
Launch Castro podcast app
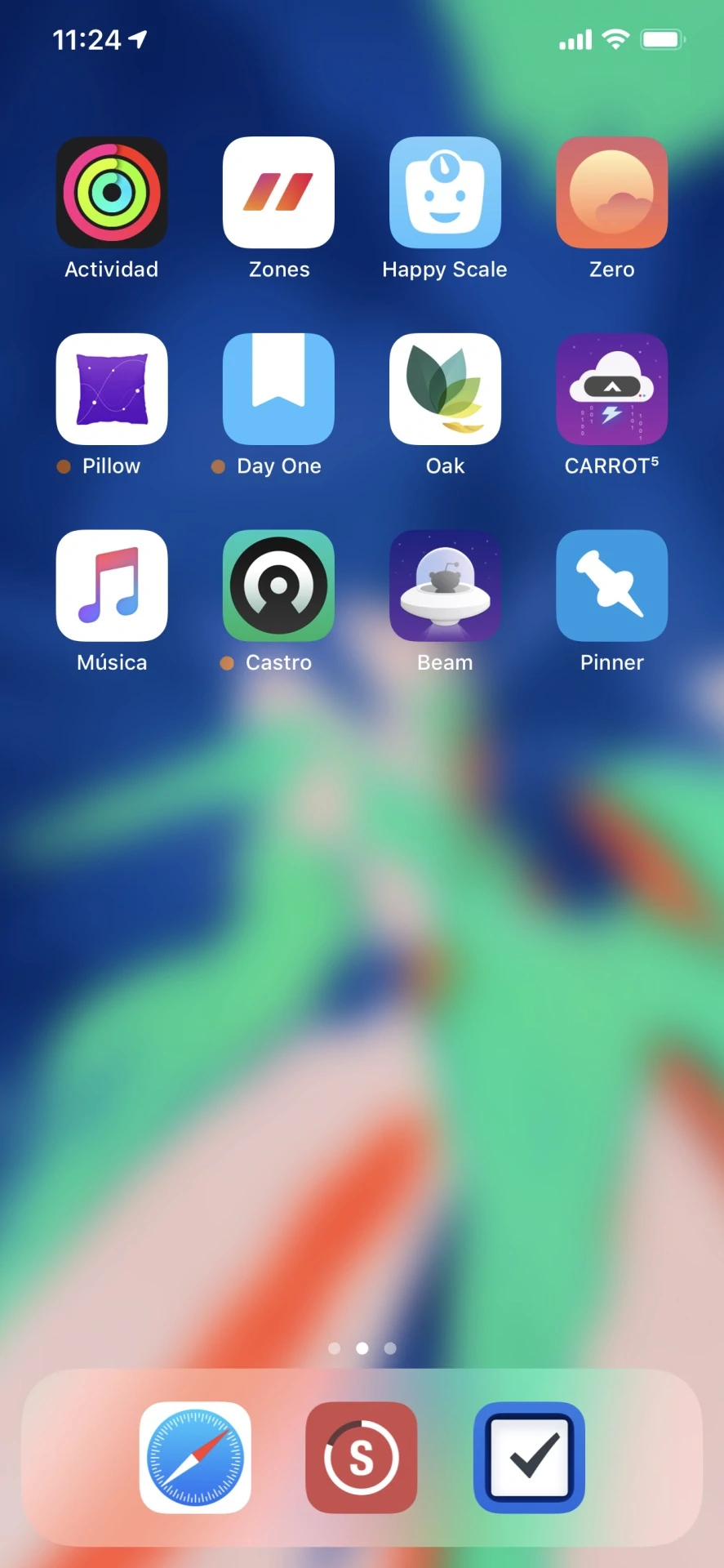278,586
